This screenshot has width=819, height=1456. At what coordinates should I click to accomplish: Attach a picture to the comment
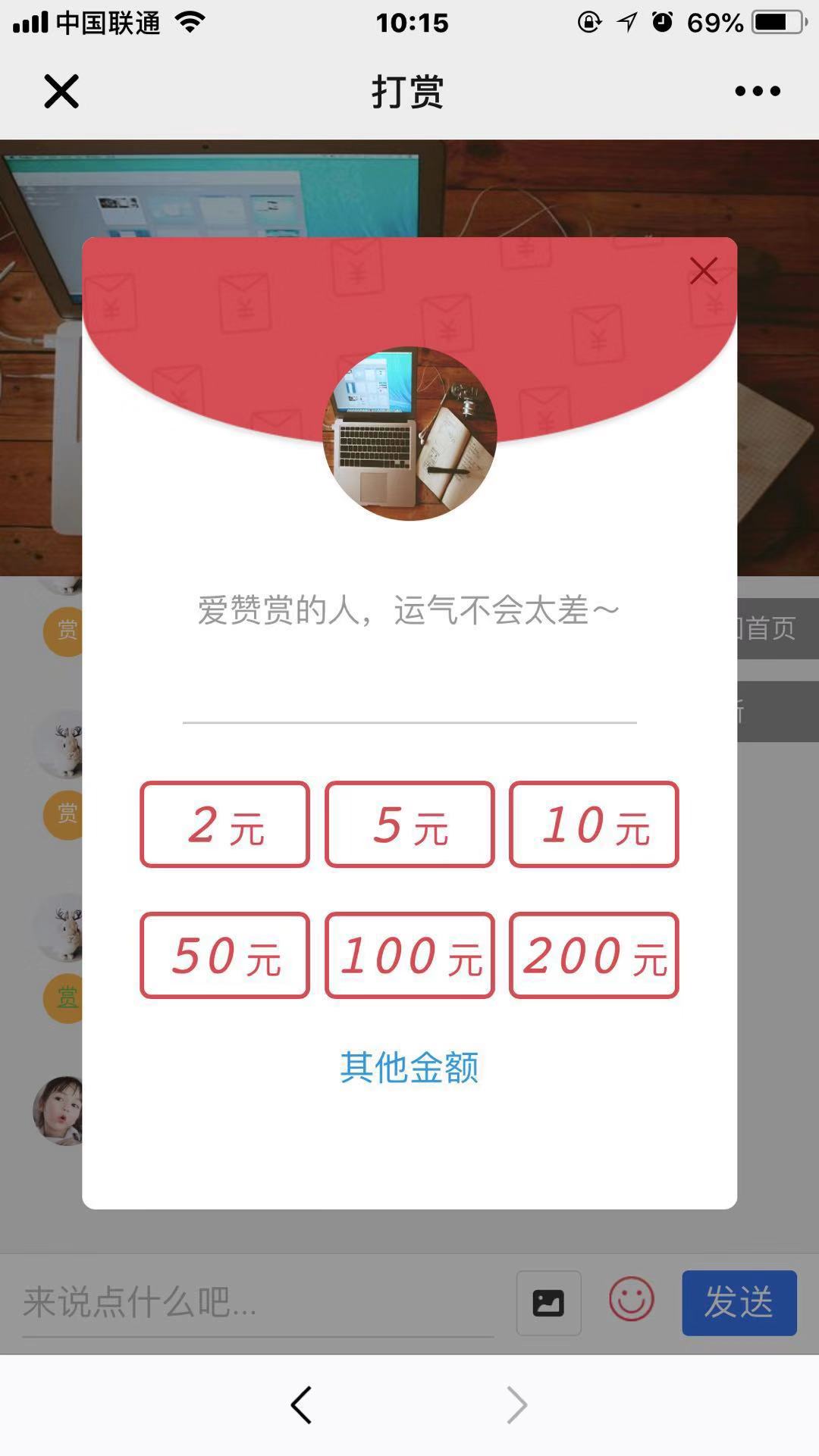[x=548, y=1303]
